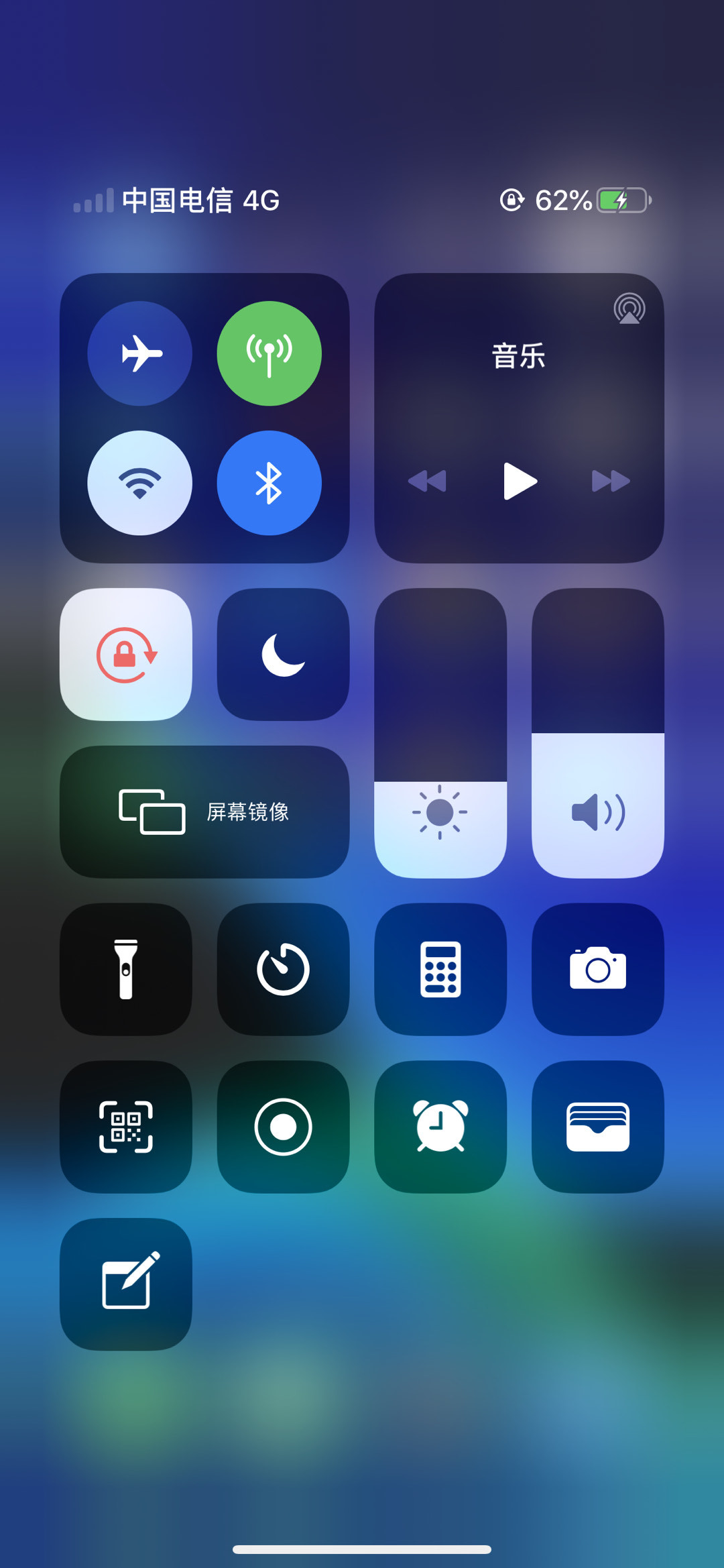The image size is (724, 1568).
Task: Turn off portrait orientation lock
Action: [x=126, y=655]
